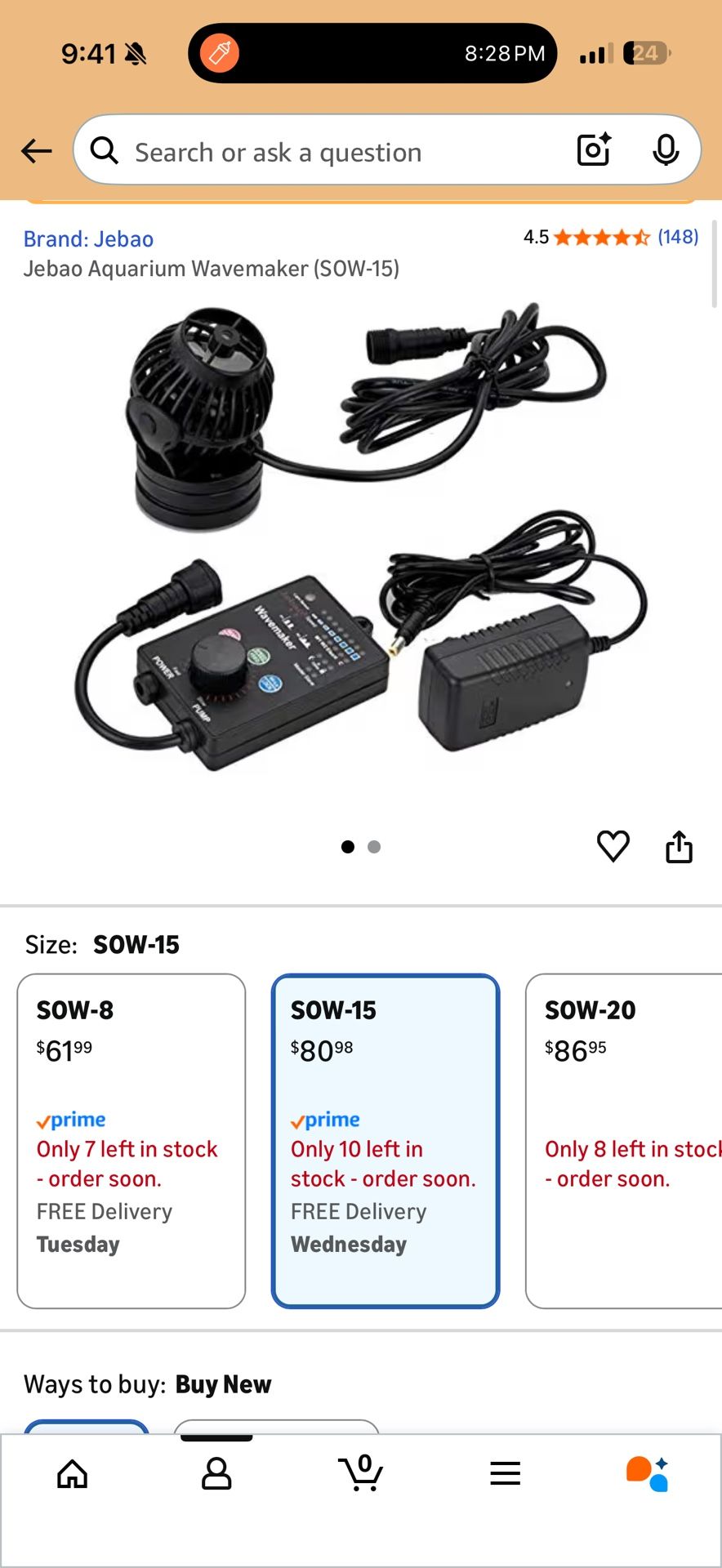This screenshot has width=722, height=1568.
Task: Switch to second product image dot
Action: pyautogui.click(x=374, y=847)
